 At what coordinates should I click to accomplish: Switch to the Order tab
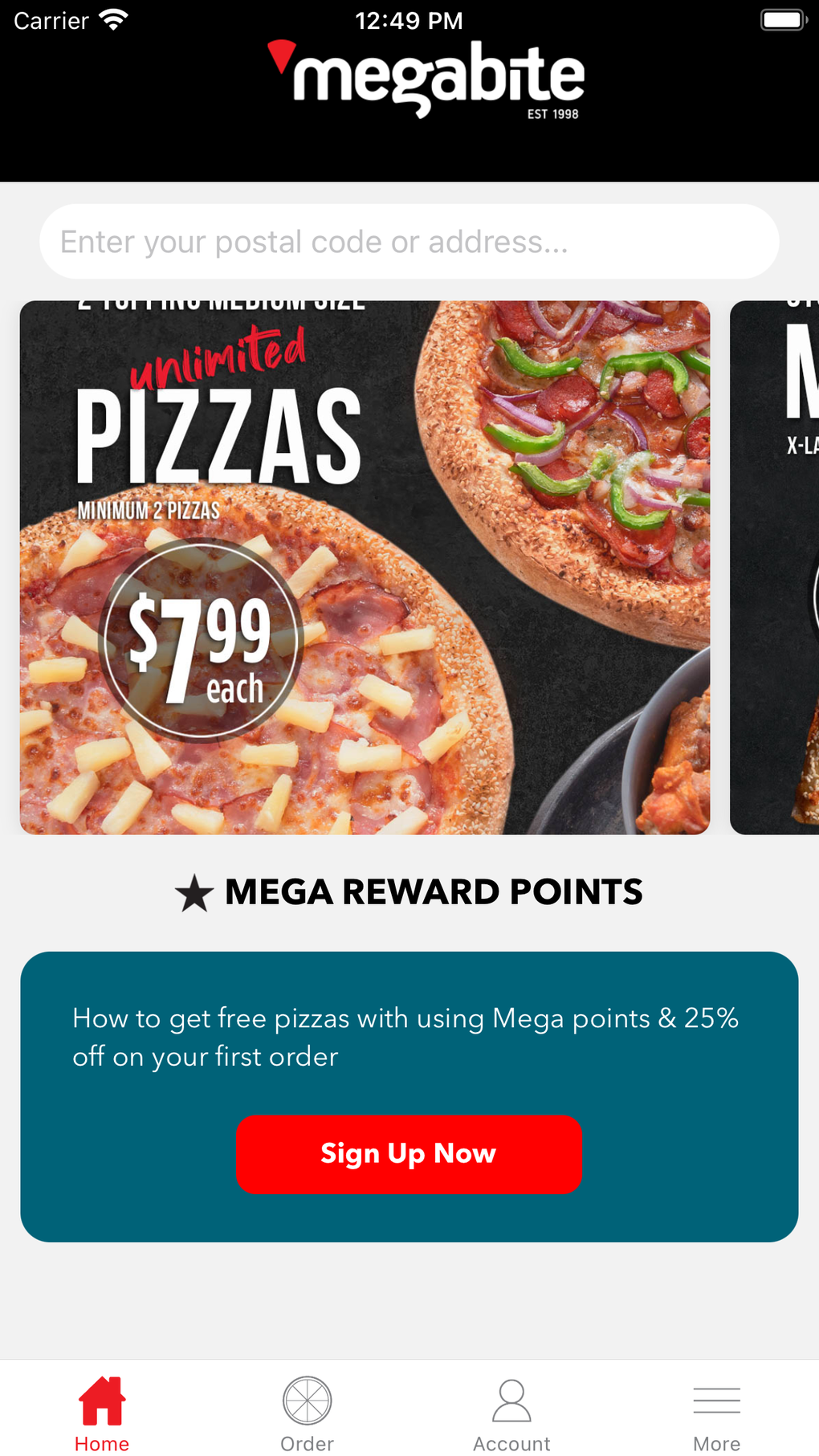pyautogui.click(x=307, y=1414)
